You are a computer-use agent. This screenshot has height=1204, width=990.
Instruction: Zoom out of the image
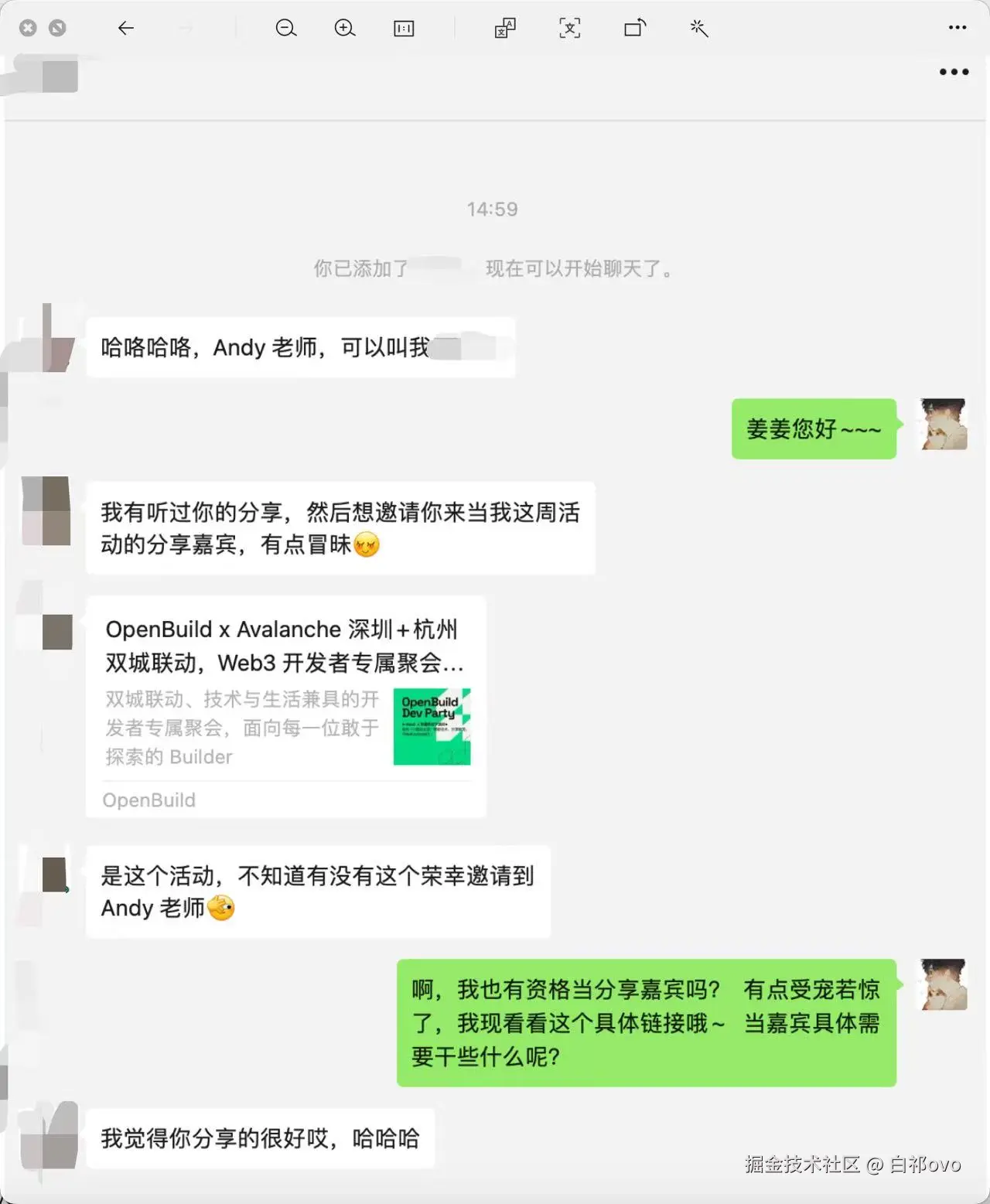286,29
